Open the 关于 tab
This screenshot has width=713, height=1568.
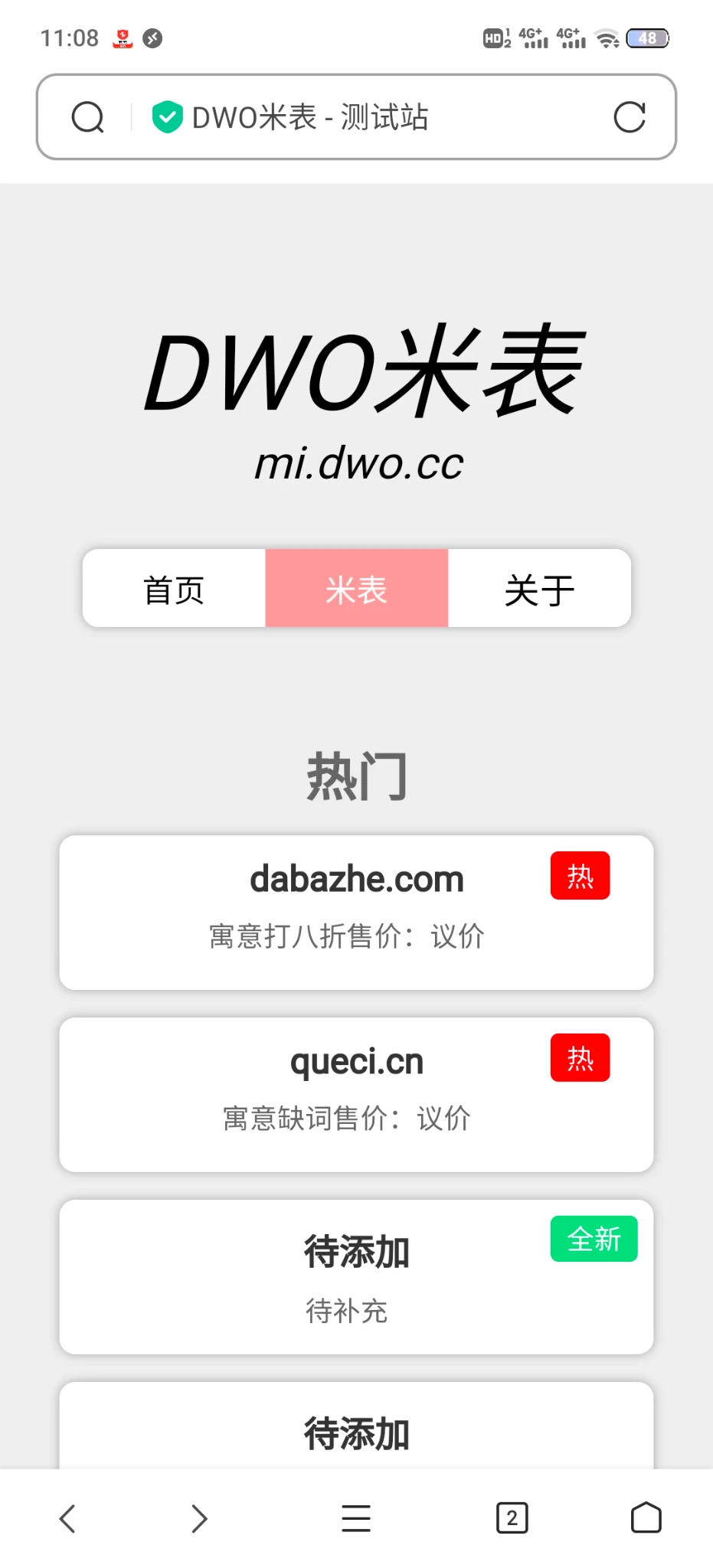pos(539,589)
